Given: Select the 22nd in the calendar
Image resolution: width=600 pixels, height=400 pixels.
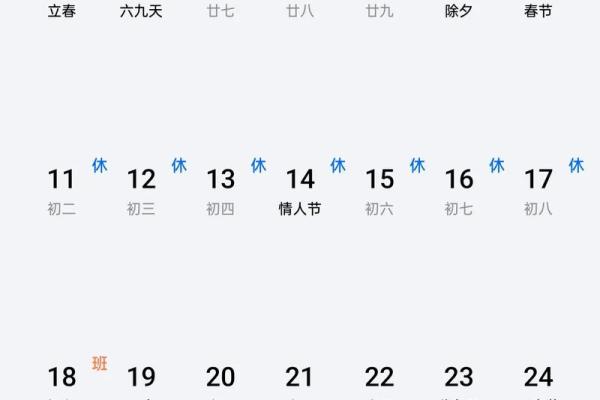Looking at the screenshot, I should [x=379, y=377].
